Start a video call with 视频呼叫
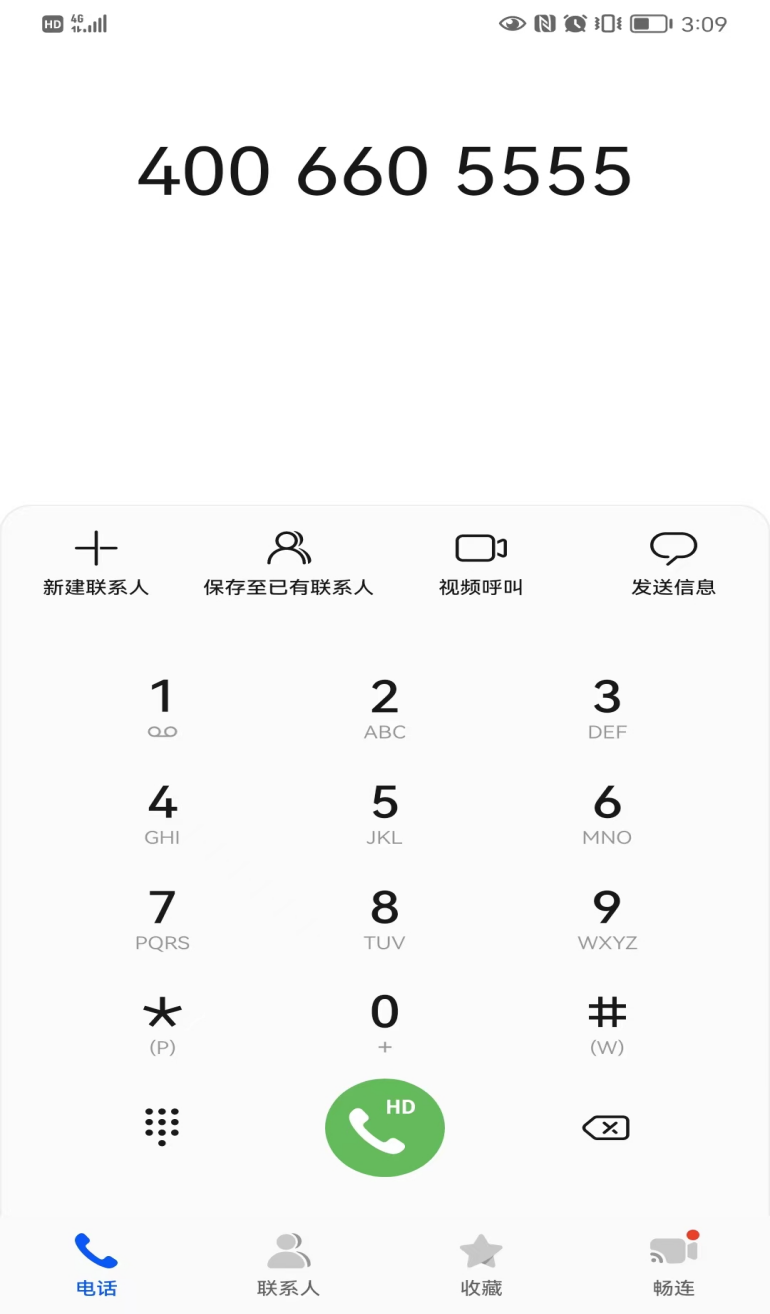This screenshot has height=1314, width=770. point(481,565)
